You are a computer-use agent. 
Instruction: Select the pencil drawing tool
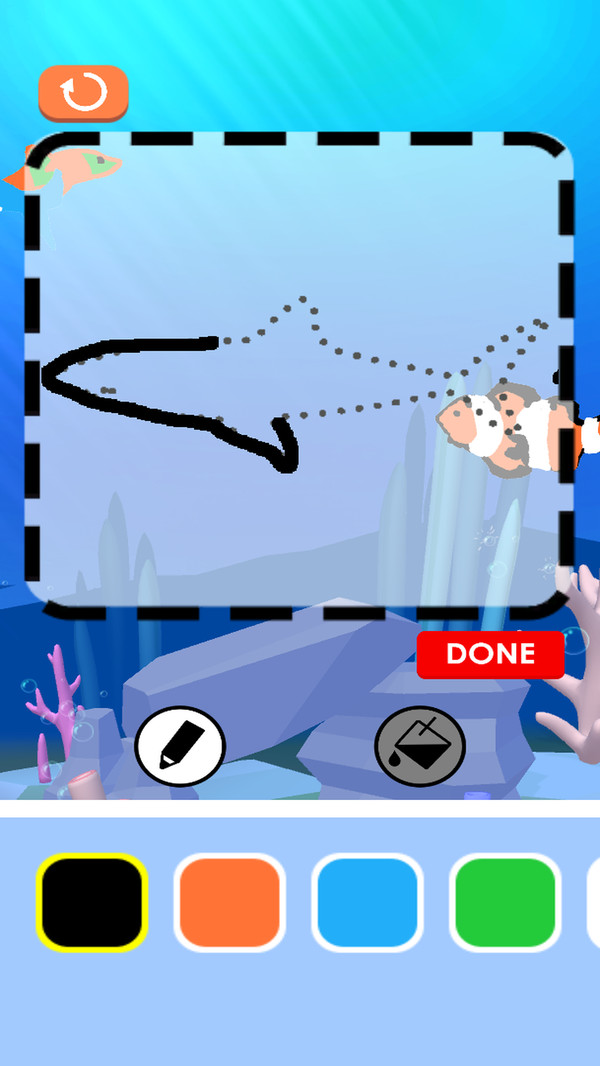pos(180,747)
